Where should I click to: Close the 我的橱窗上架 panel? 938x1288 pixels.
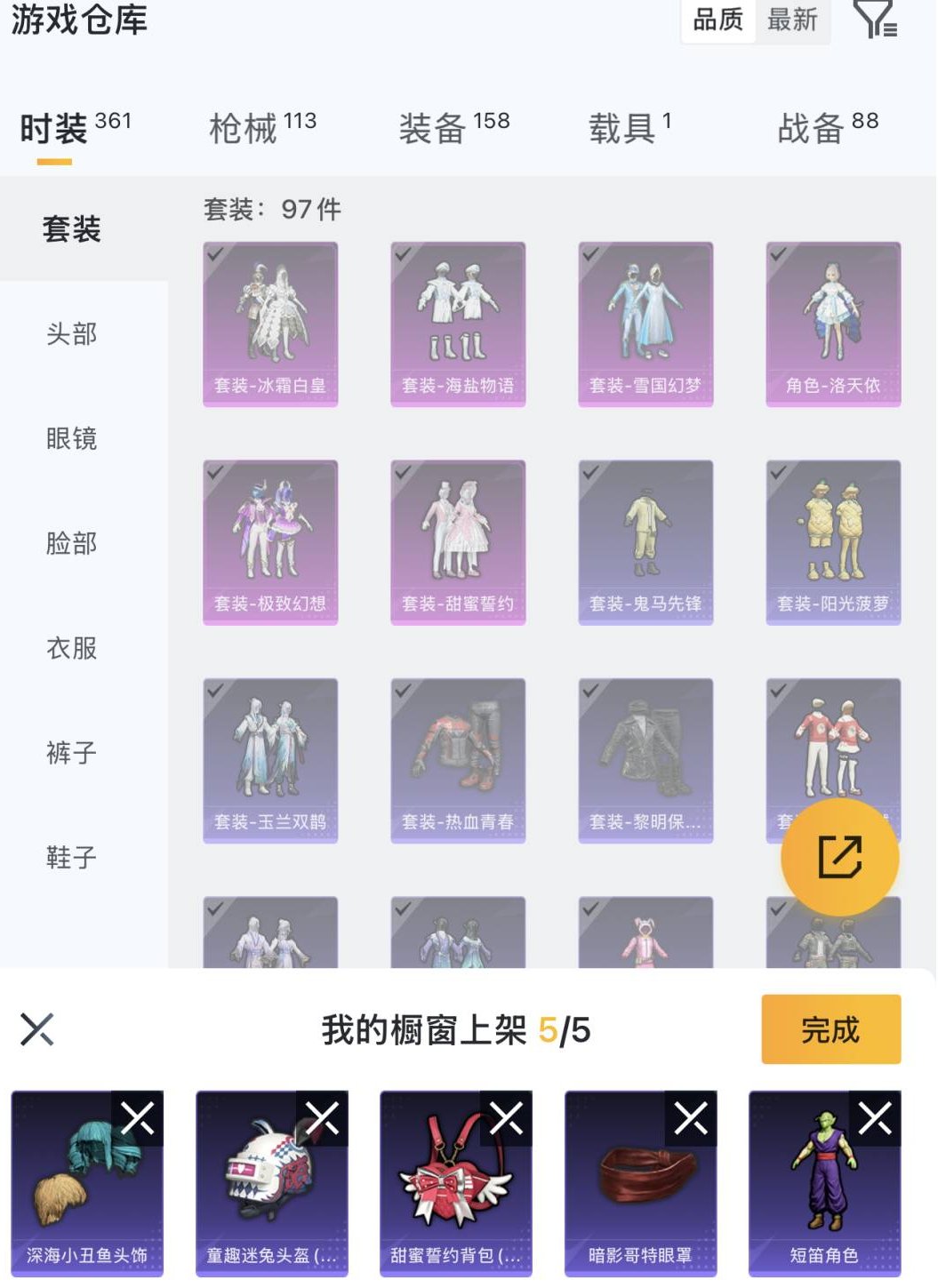[x=37, y=1028]
